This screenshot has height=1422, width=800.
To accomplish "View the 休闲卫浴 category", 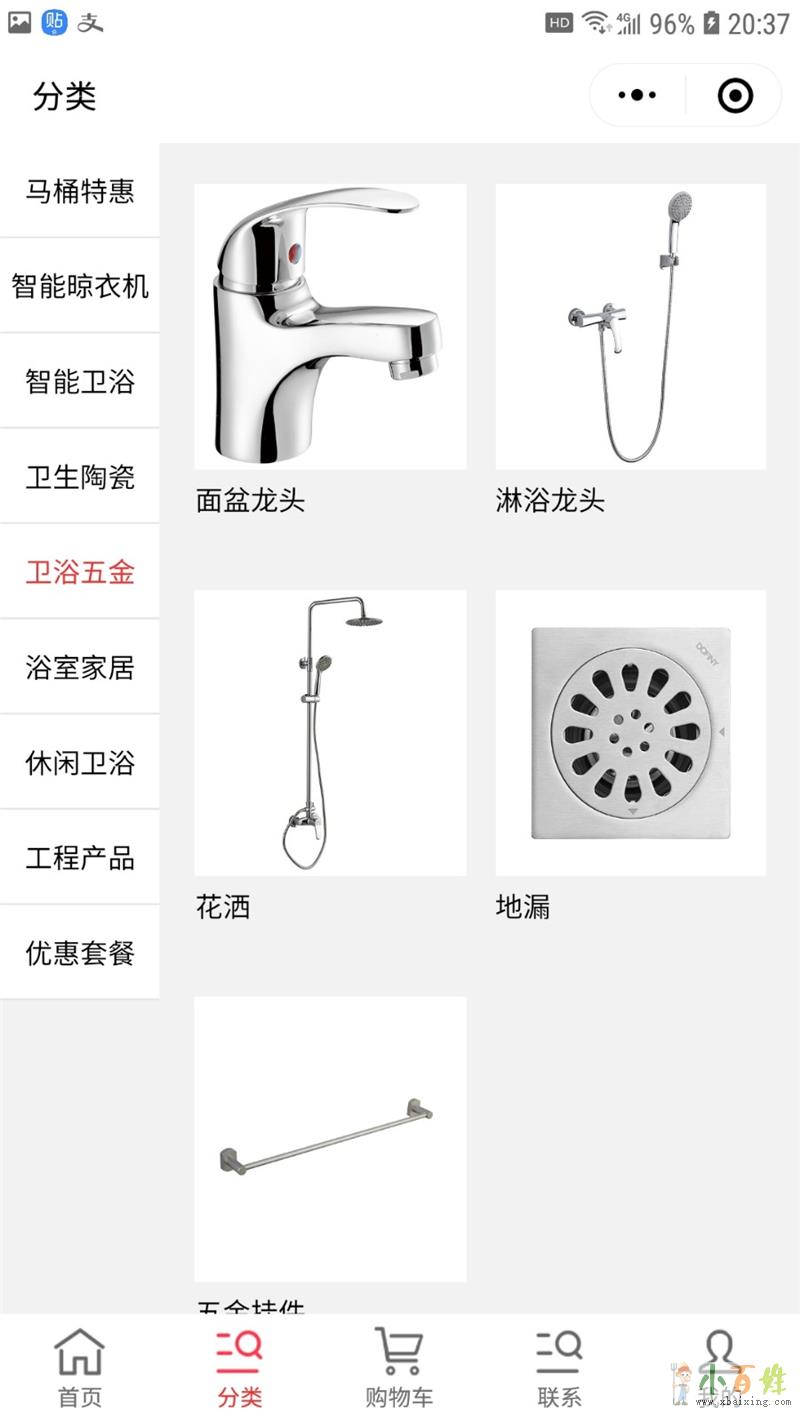I will click(x=80, y=763).
